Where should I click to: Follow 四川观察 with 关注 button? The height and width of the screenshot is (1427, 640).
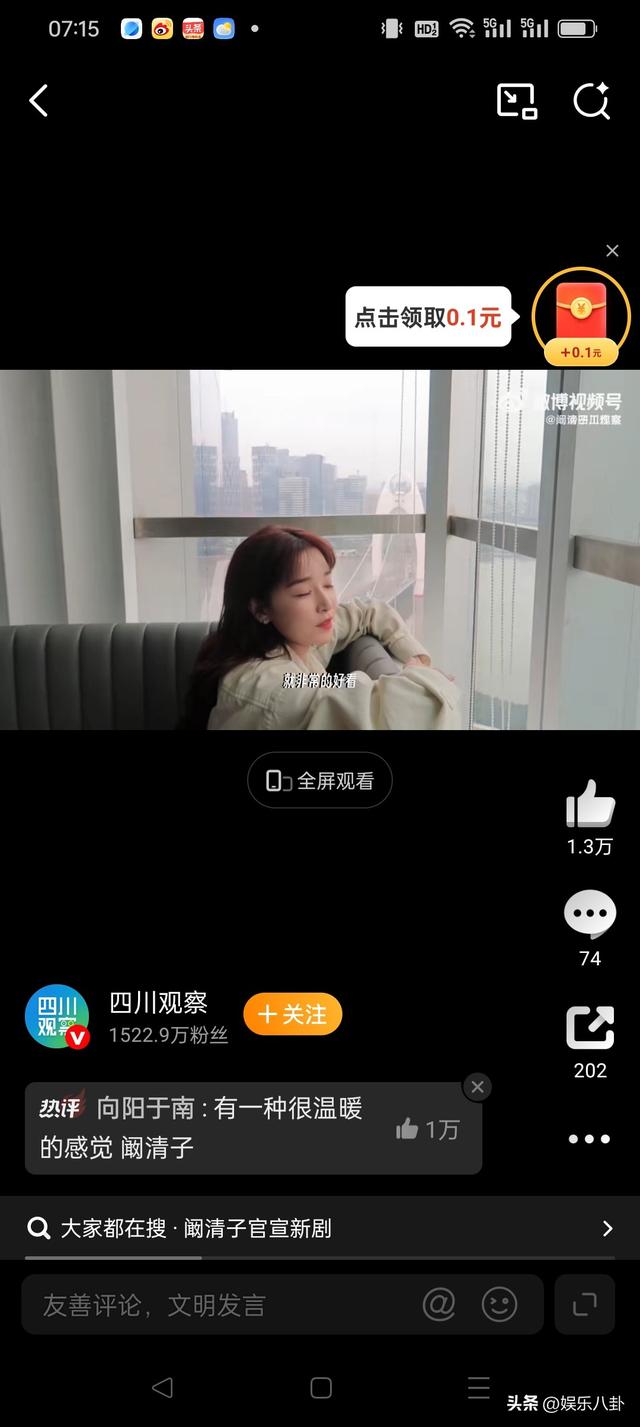point(292,1014)
